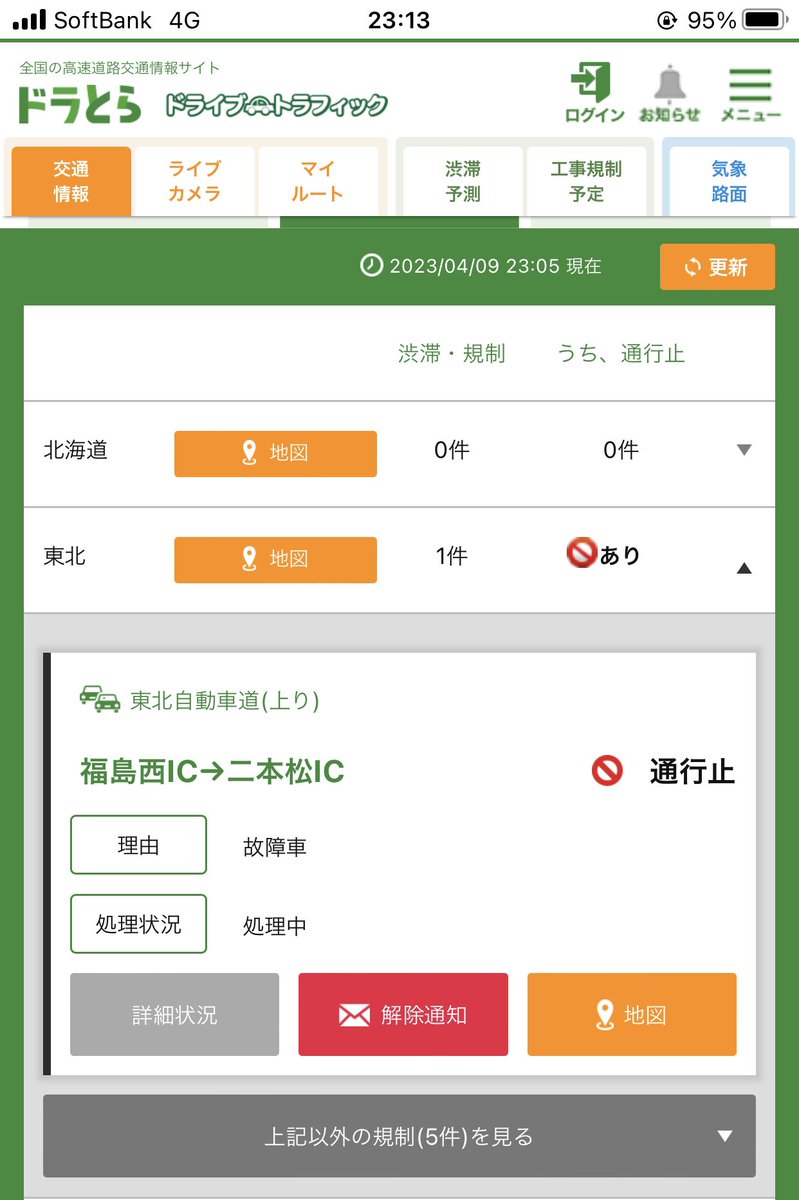Select the 交通情報 tab
This screenshot has width=799, height=1200.
[x=71, y=181]
